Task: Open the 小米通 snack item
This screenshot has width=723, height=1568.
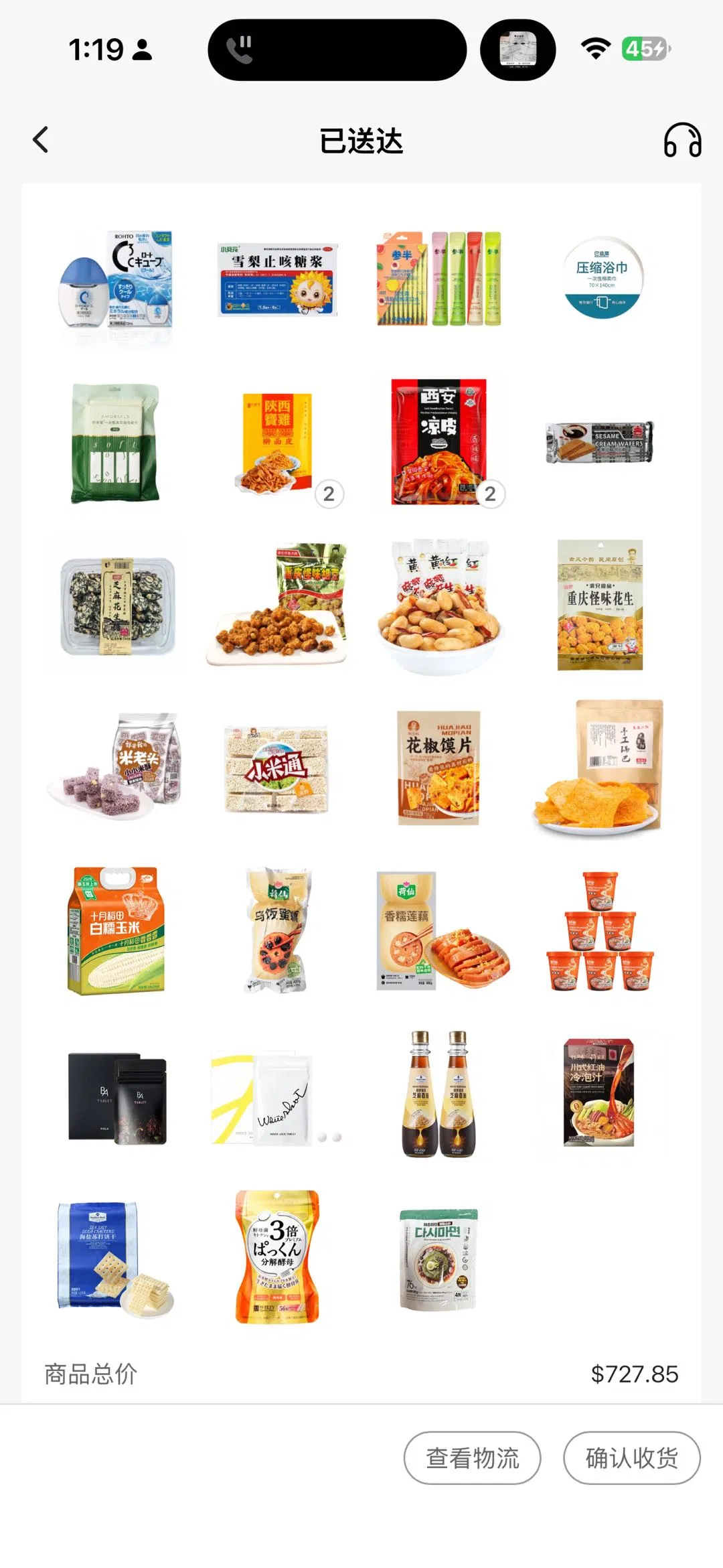Action: tap(276, 768)
